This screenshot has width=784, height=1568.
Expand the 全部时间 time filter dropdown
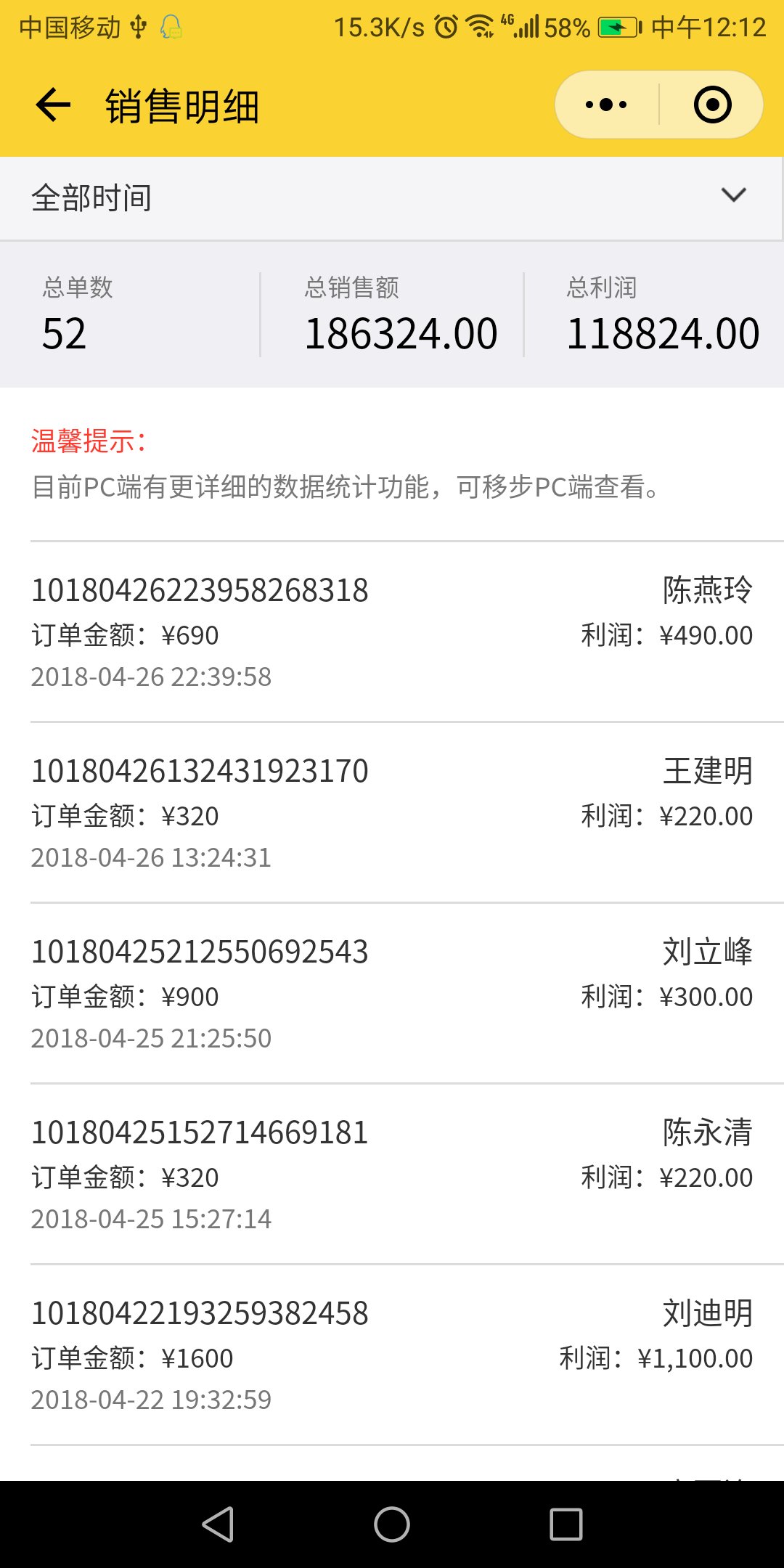391,197
